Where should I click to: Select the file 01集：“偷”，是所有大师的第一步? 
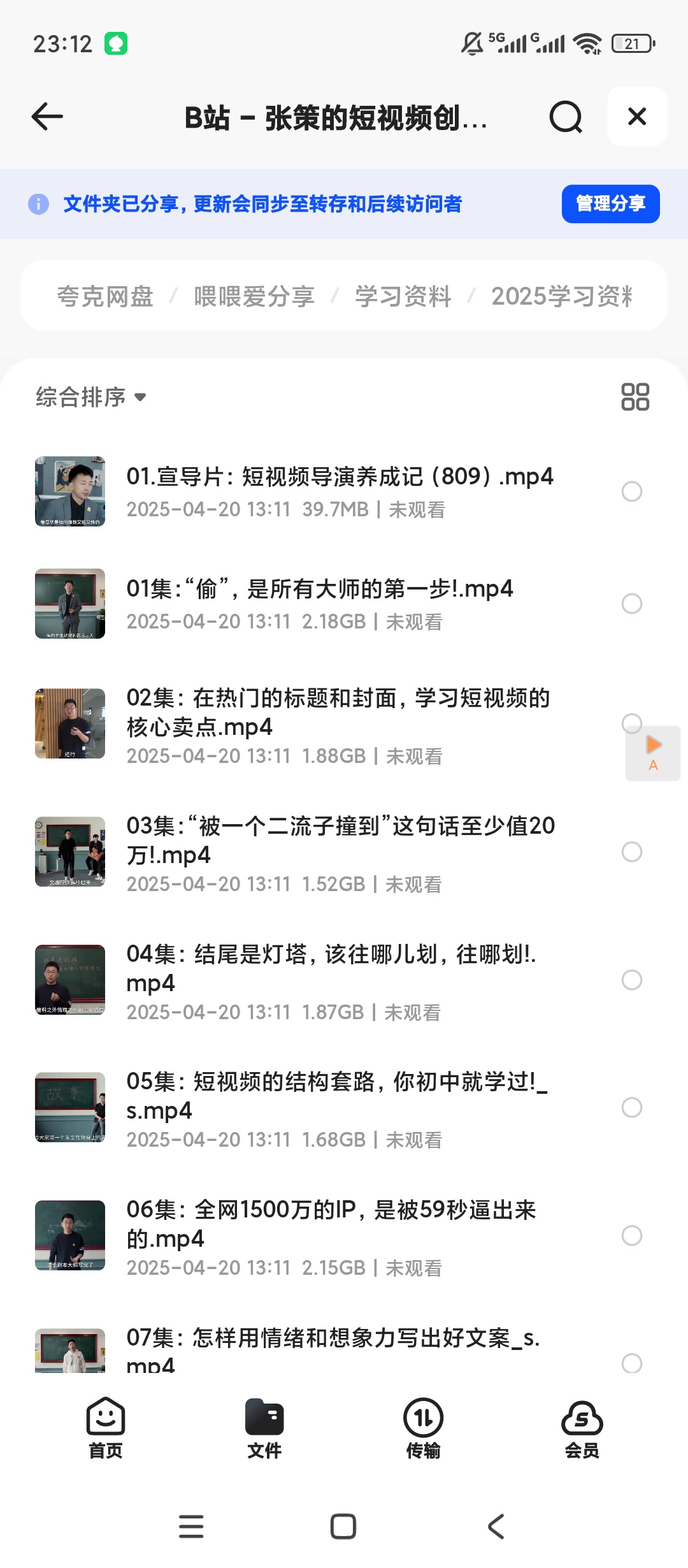coord(631,604)
